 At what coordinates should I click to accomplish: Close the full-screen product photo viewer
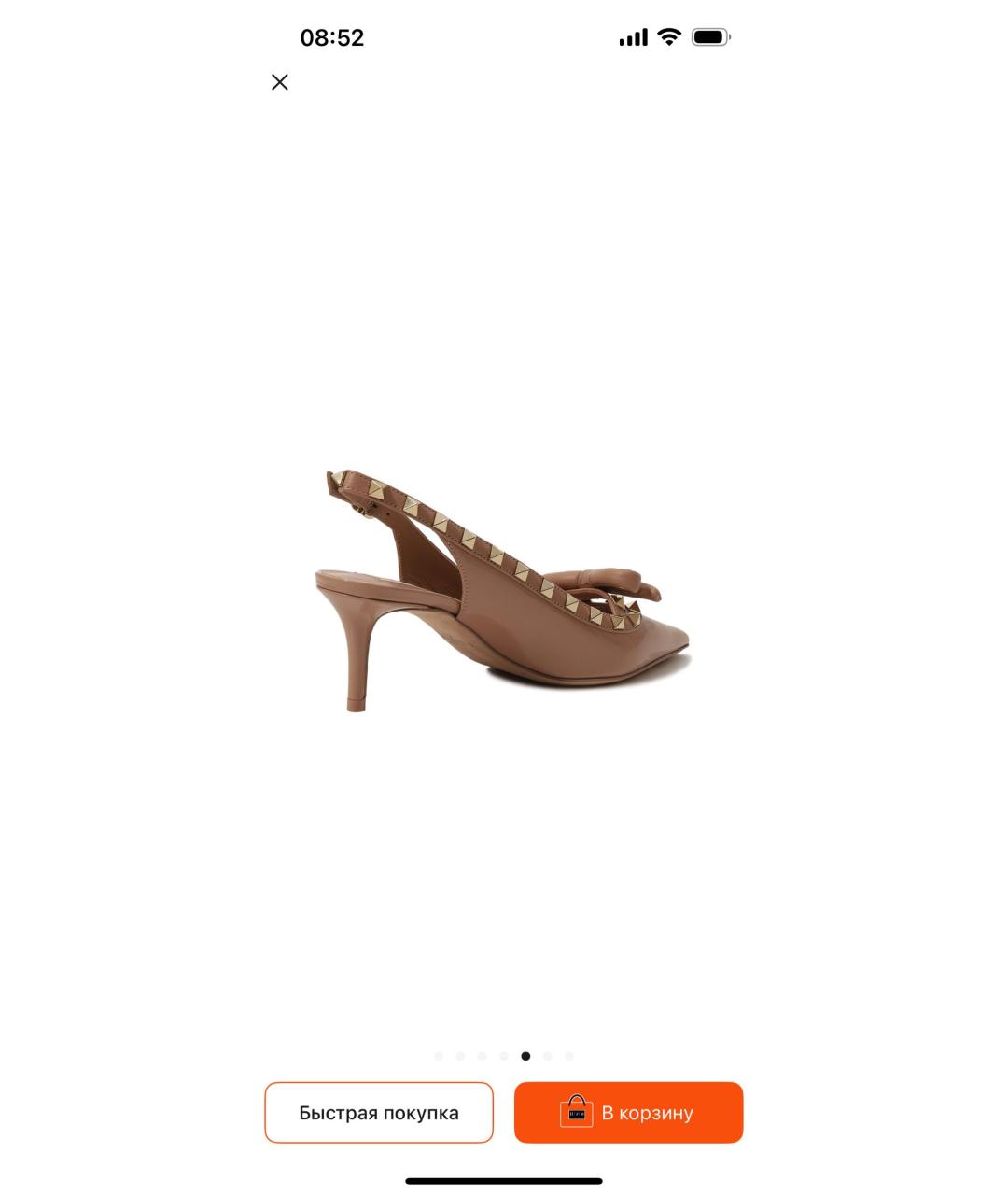(279, 82)
